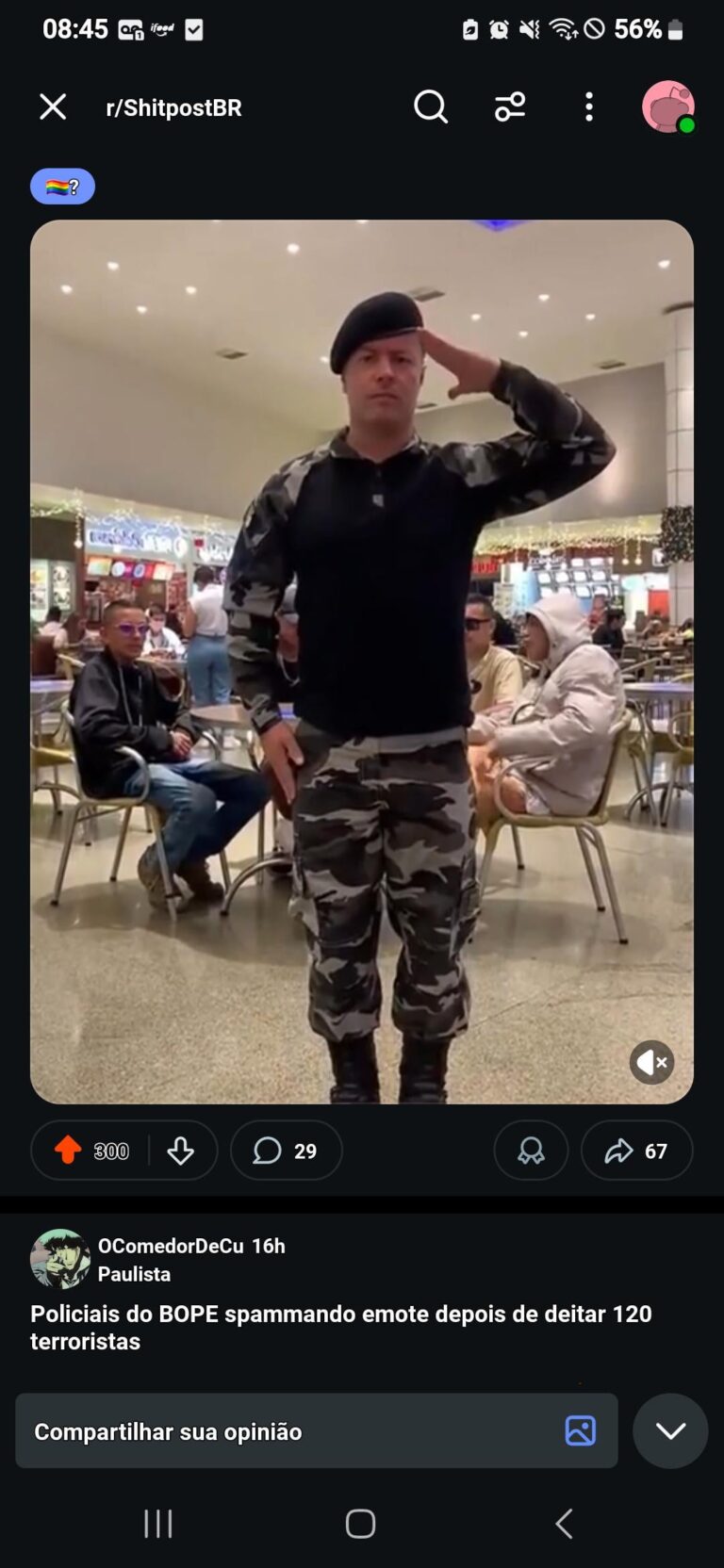Attach an image to your comment
The image size is (724, 1568).
click(580, 1430)
